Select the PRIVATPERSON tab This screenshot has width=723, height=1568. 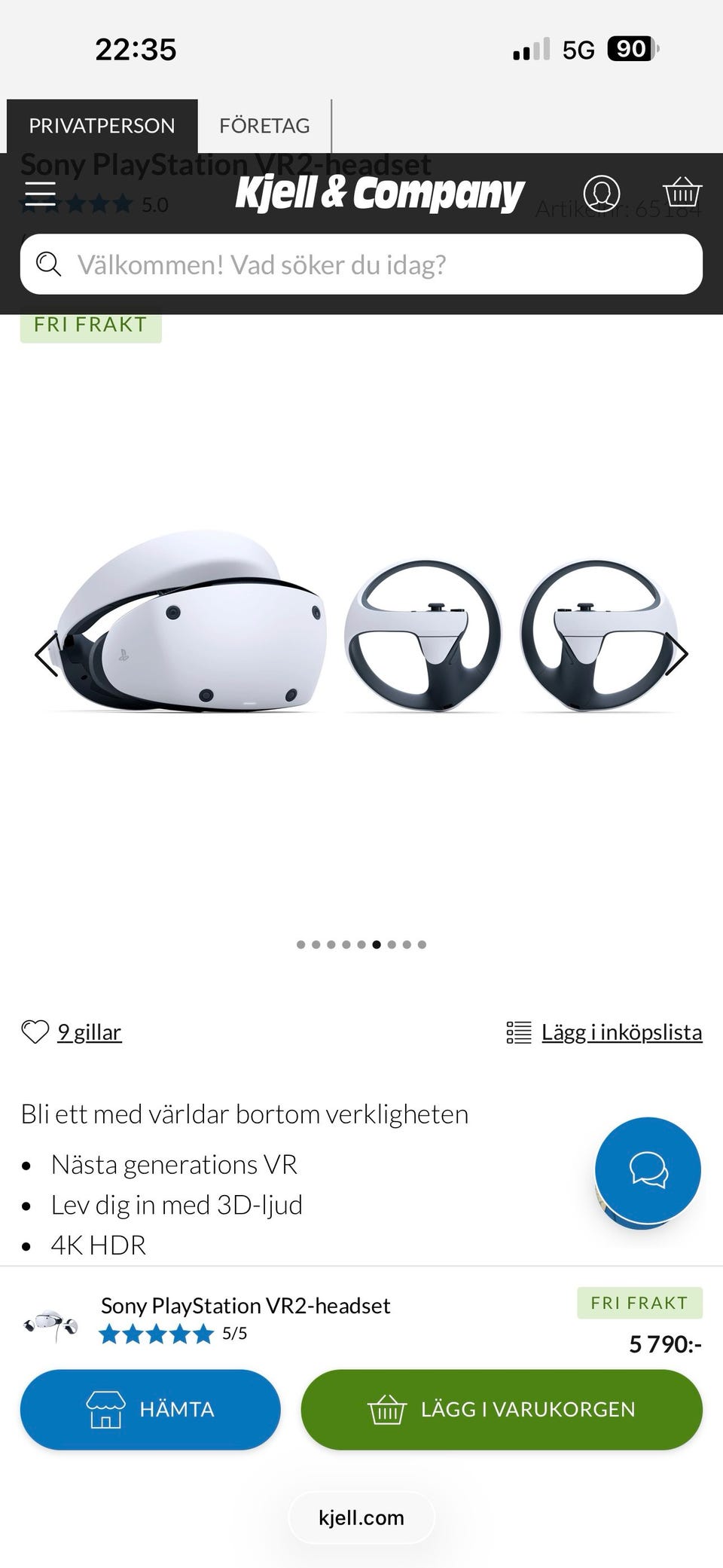(102, 125)
